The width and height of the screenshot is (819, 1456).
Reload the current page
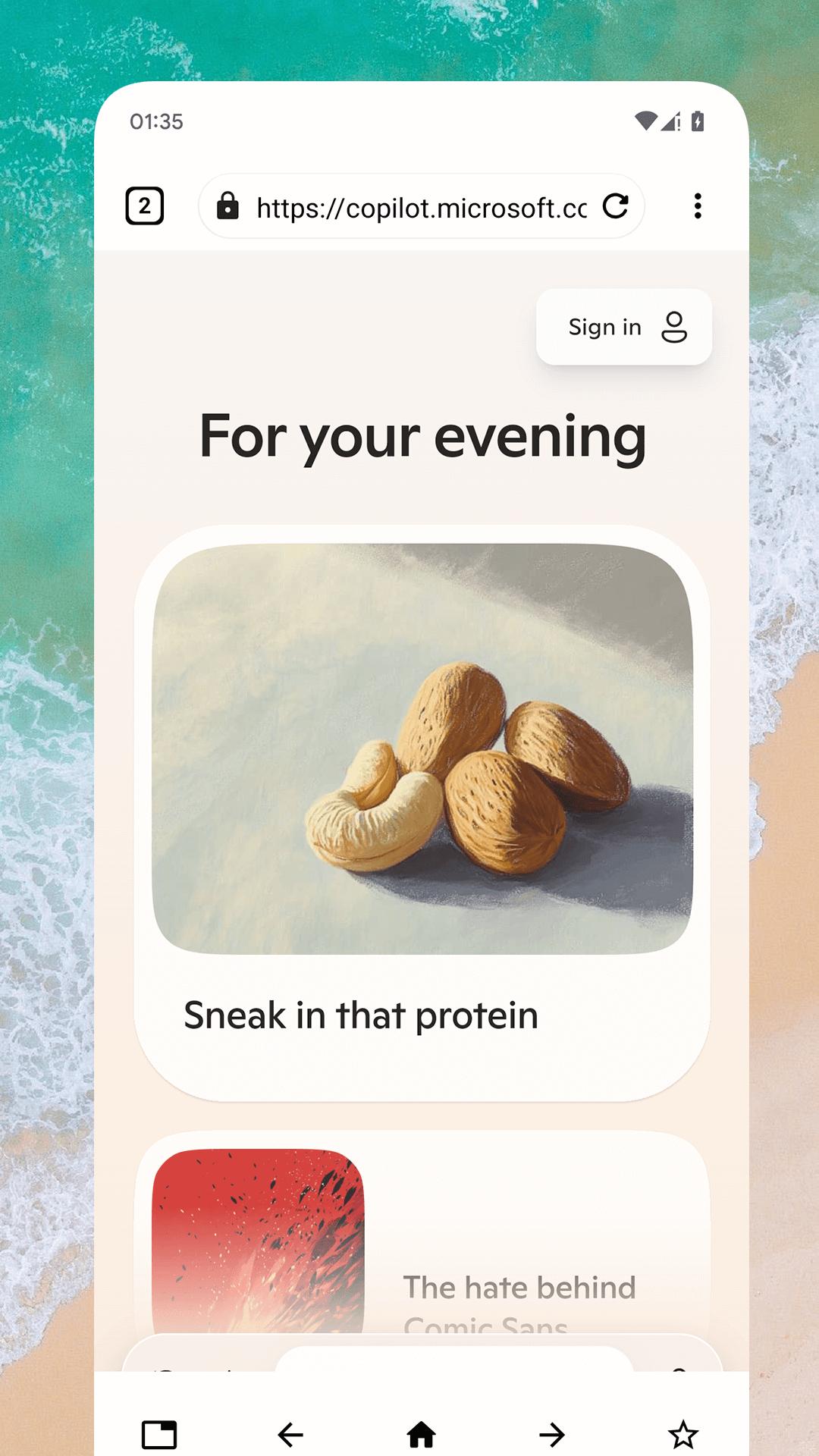pos(615,206)
